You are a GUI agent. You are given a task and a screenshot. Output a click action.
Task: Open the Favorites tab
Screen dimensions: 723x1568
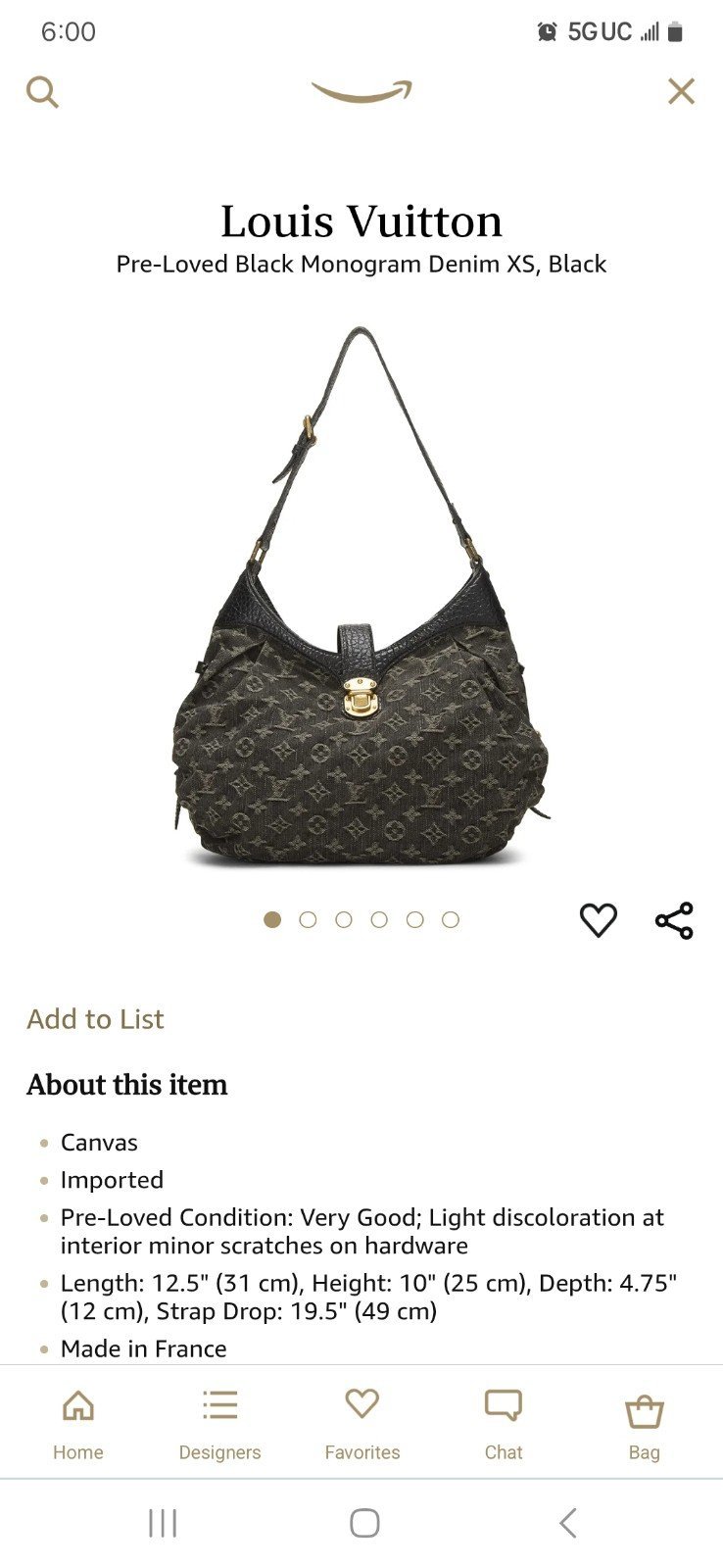[361, 1425]
